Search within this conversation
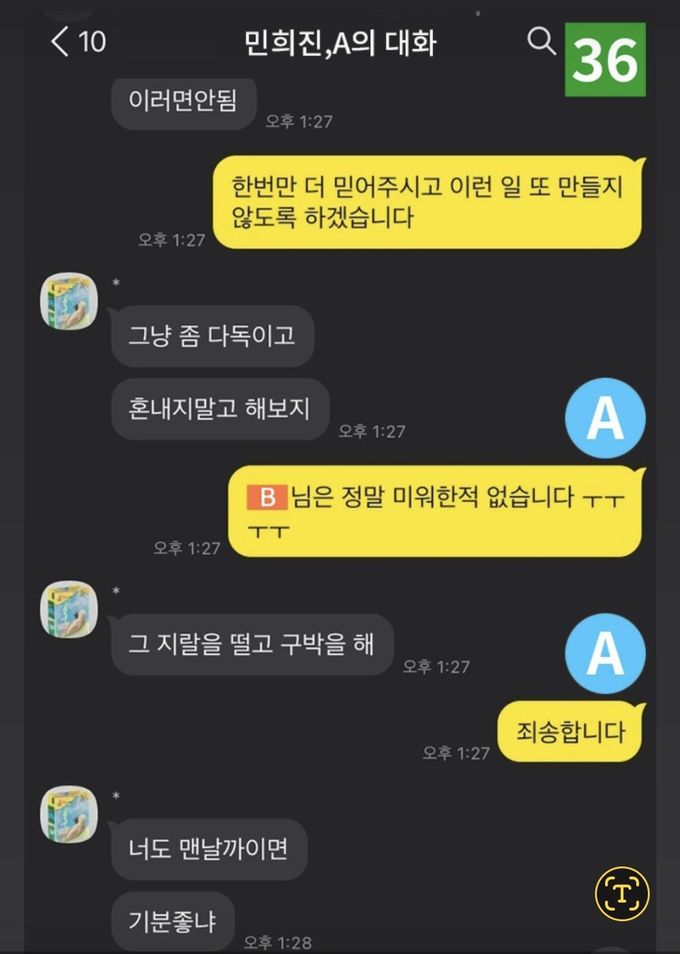The width and height of the screenshot is (680, 954). pos(541,42)
